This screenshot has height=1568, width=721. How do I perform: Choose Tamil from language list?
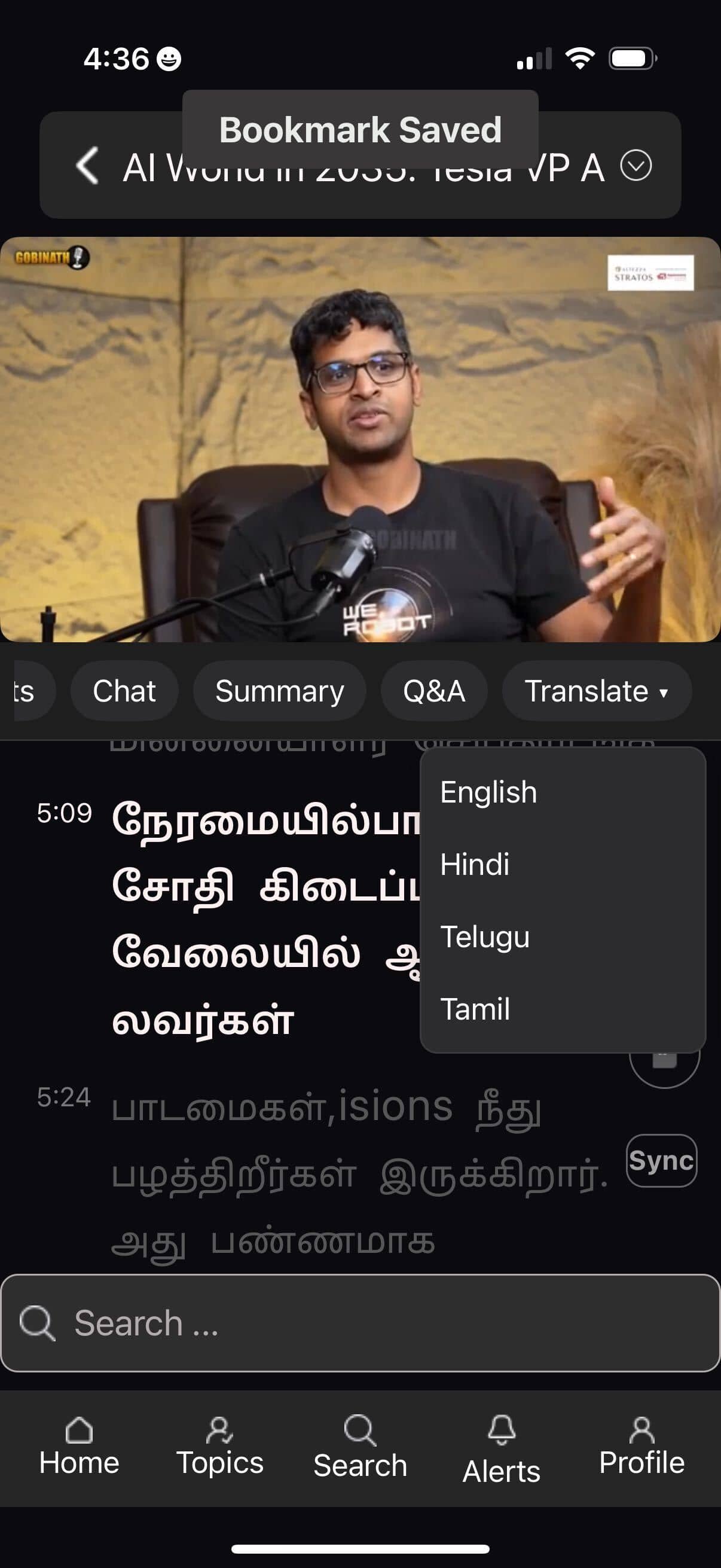point(475,1009)
